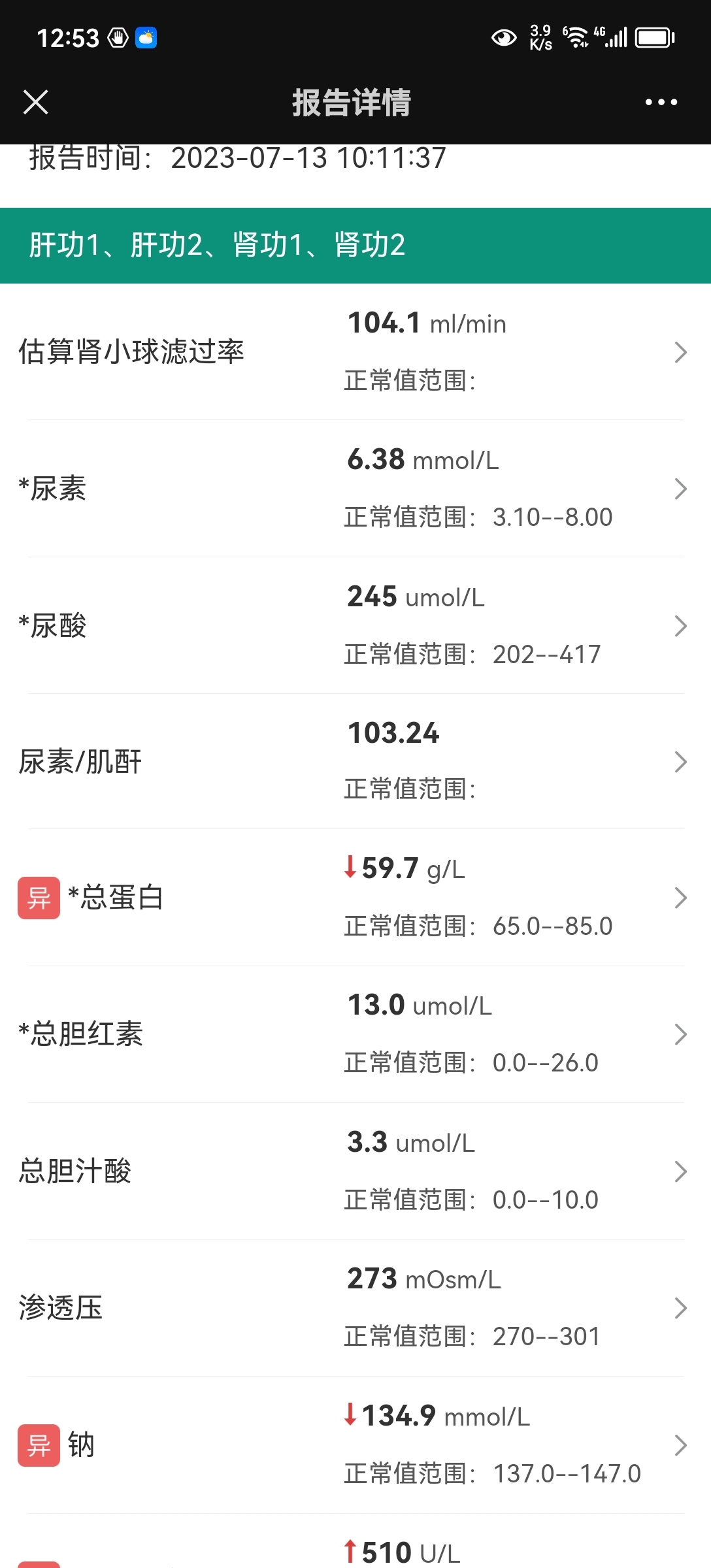Open the *尿酸 result row
711x1568 pixels.
click(x=355, y=626)
